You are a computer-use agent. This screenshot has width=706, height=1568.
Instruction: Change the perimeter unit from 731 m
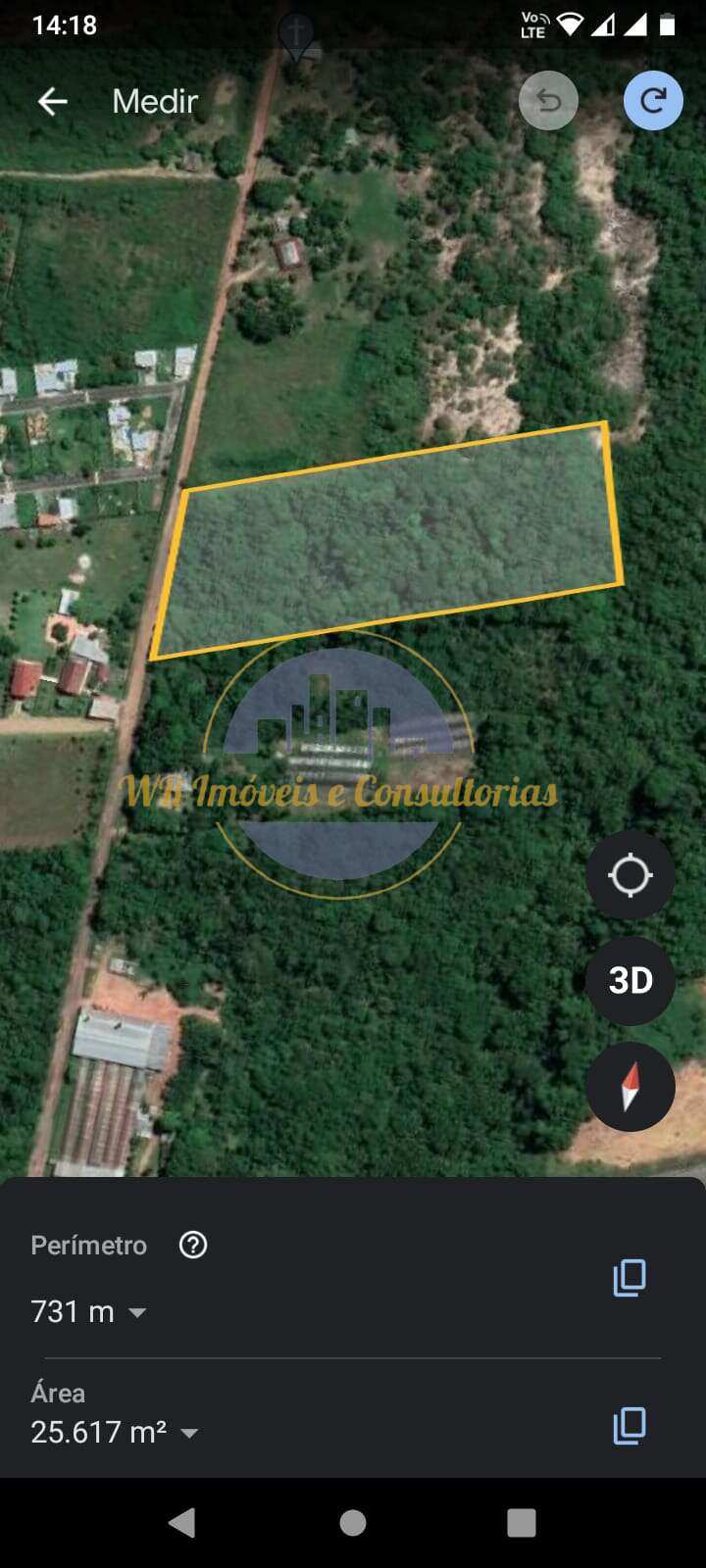click(89, 1311)
